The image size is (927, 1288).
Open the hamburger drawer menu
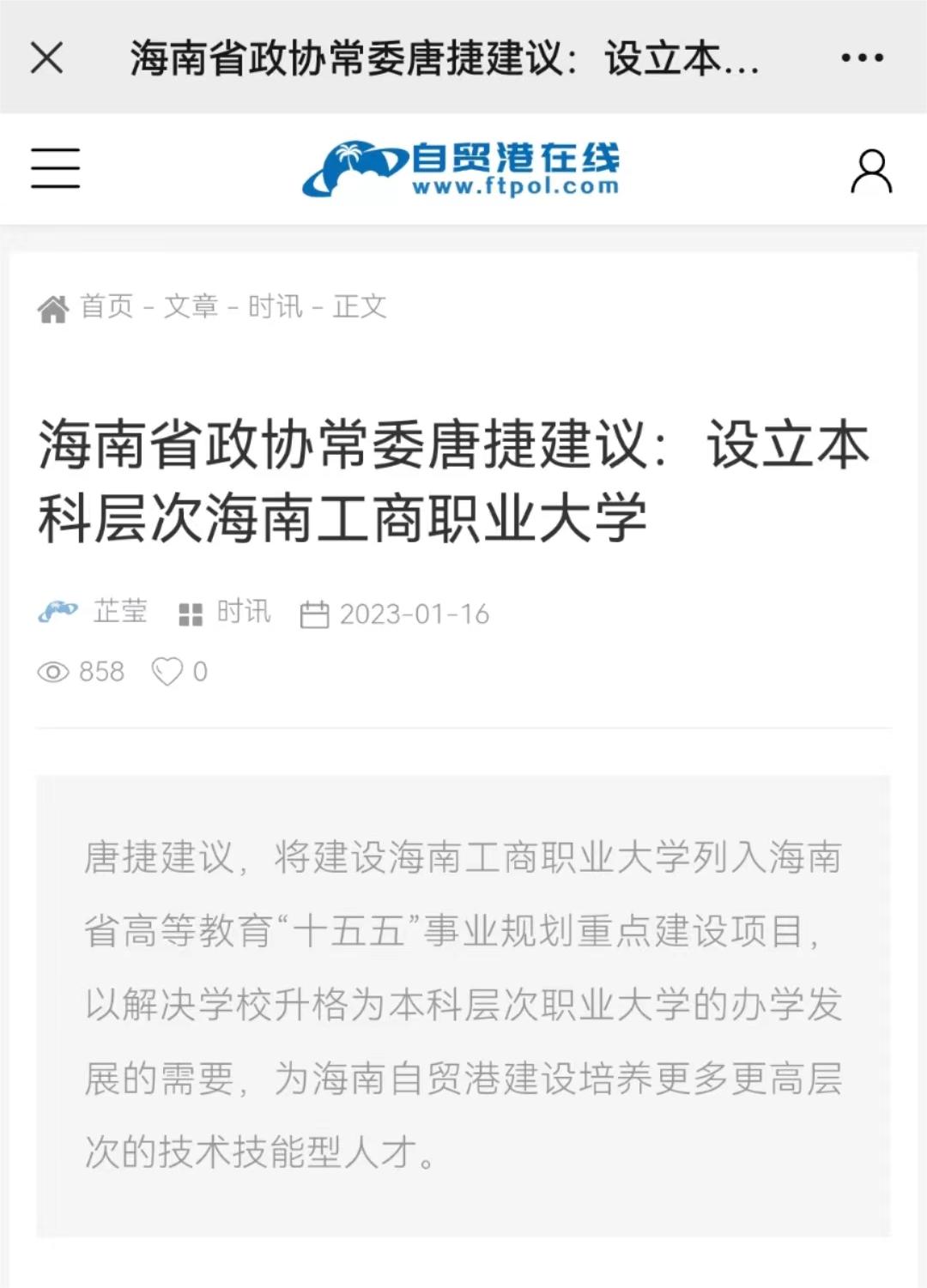point(56,168)
